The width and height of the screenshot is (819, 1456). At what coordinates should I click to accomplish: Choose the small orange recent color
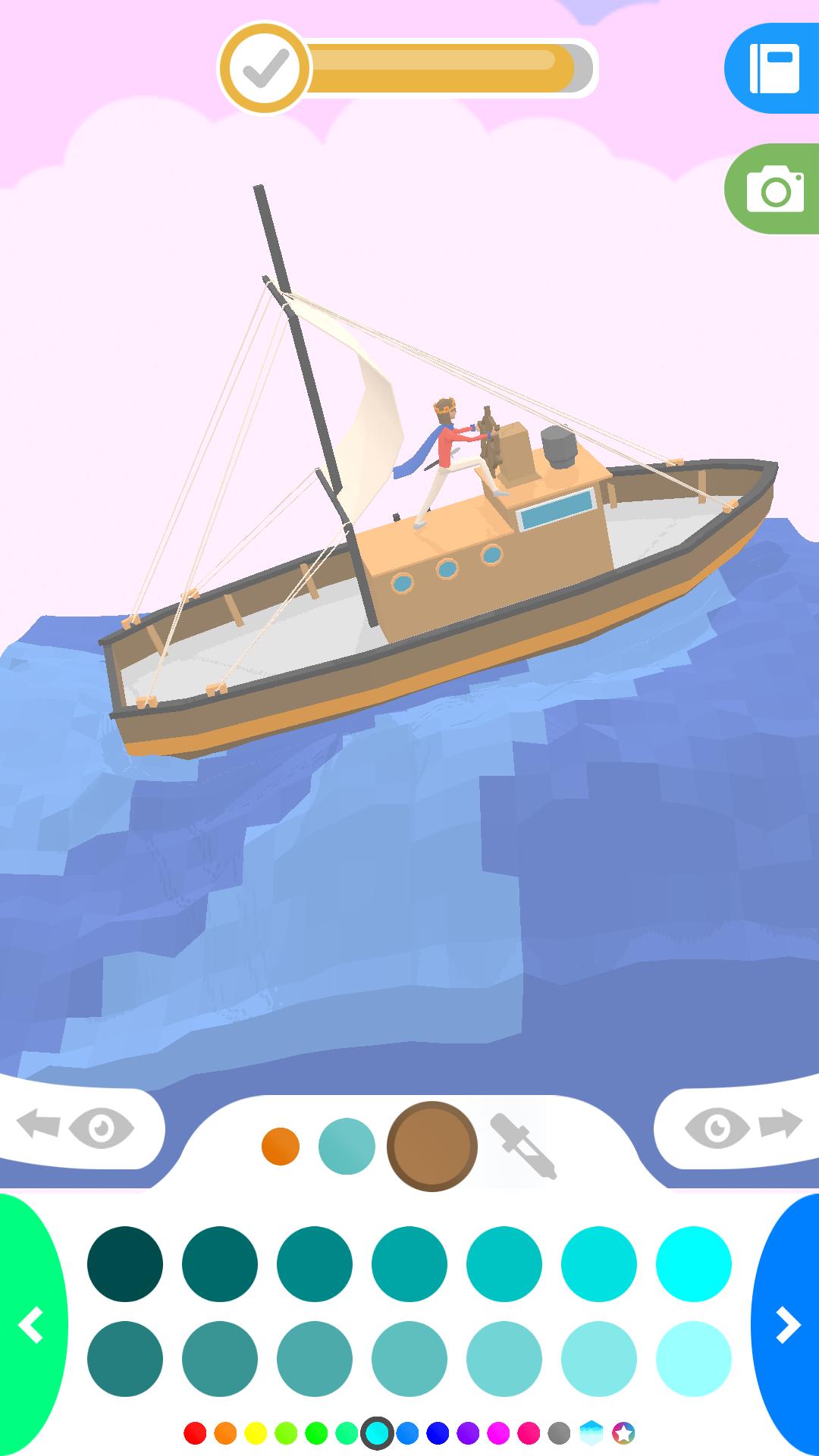pyautogui.click(x=281, y=1147)
